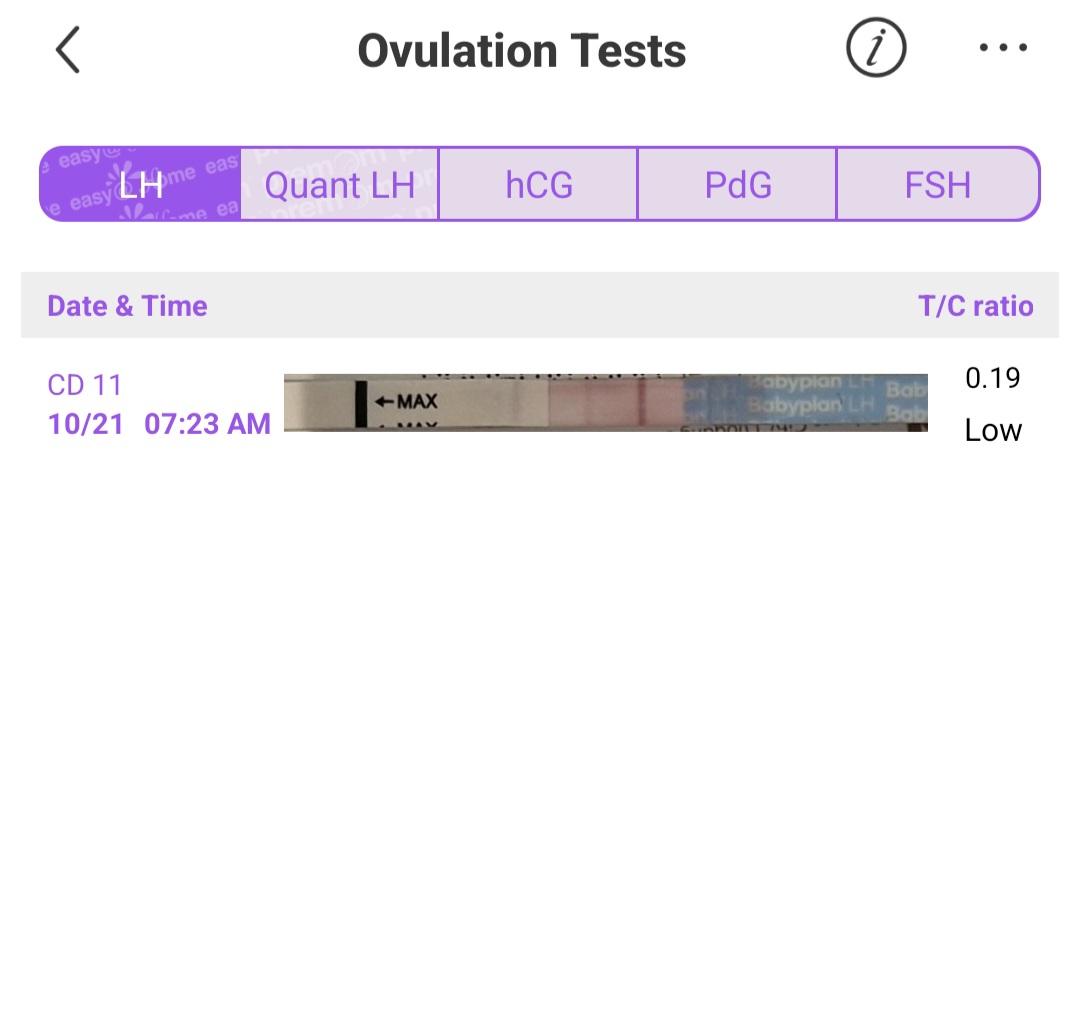1080x1012 pixels.
Task: Switch to the FSH tab
Action: coord(937,185)
